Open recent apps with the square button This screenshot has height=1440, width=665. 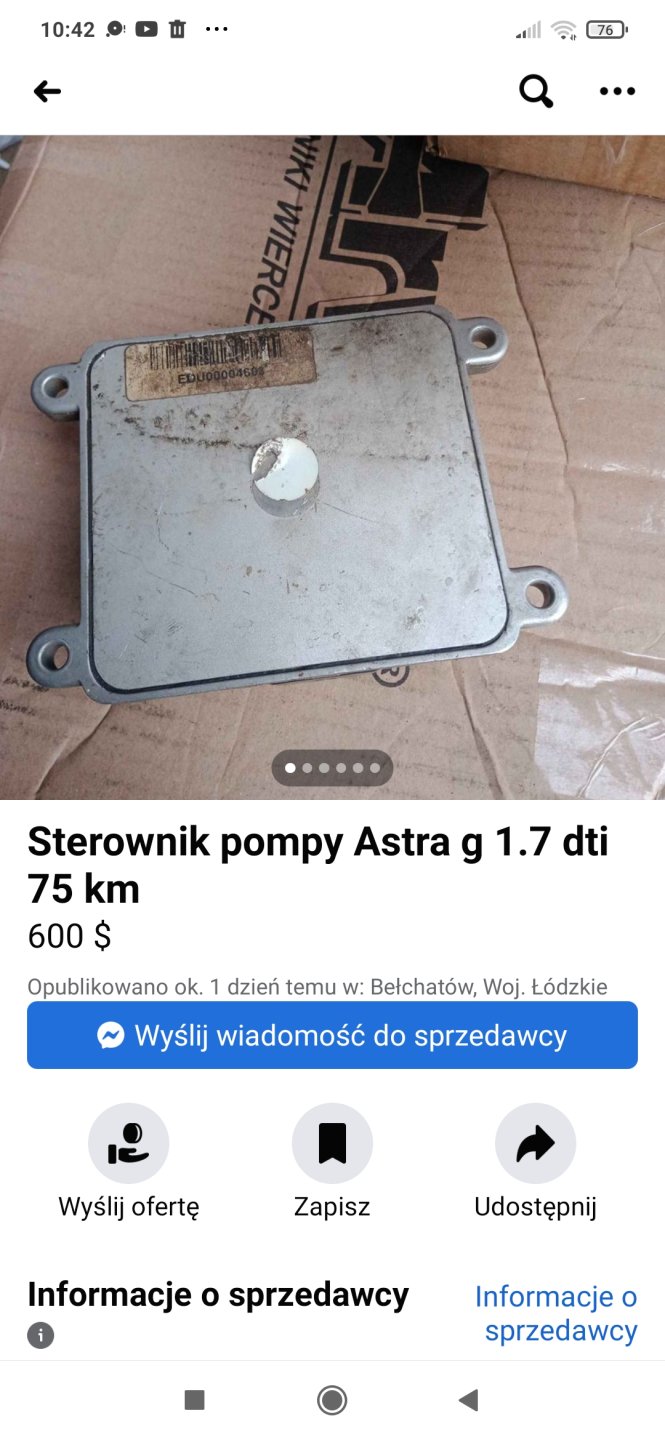(x=195, y=1400)
